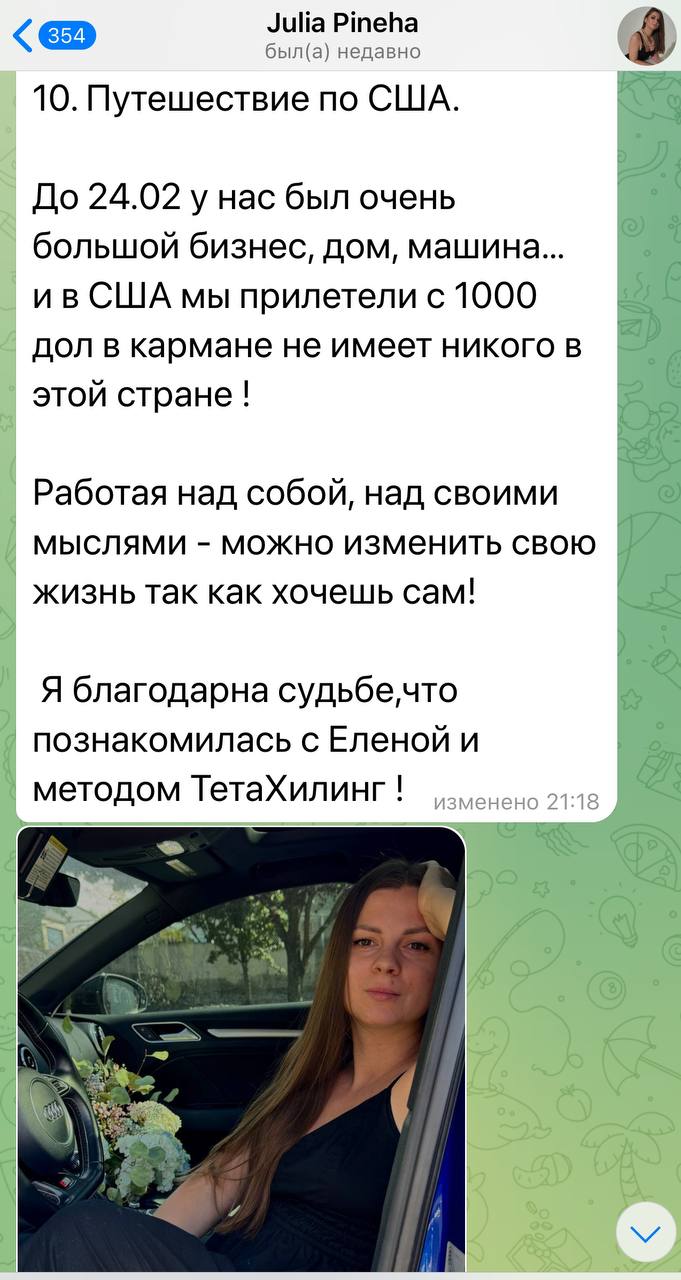
Task: Open Julia Pineha's chat info header
Action: click(x=342, y=36)
